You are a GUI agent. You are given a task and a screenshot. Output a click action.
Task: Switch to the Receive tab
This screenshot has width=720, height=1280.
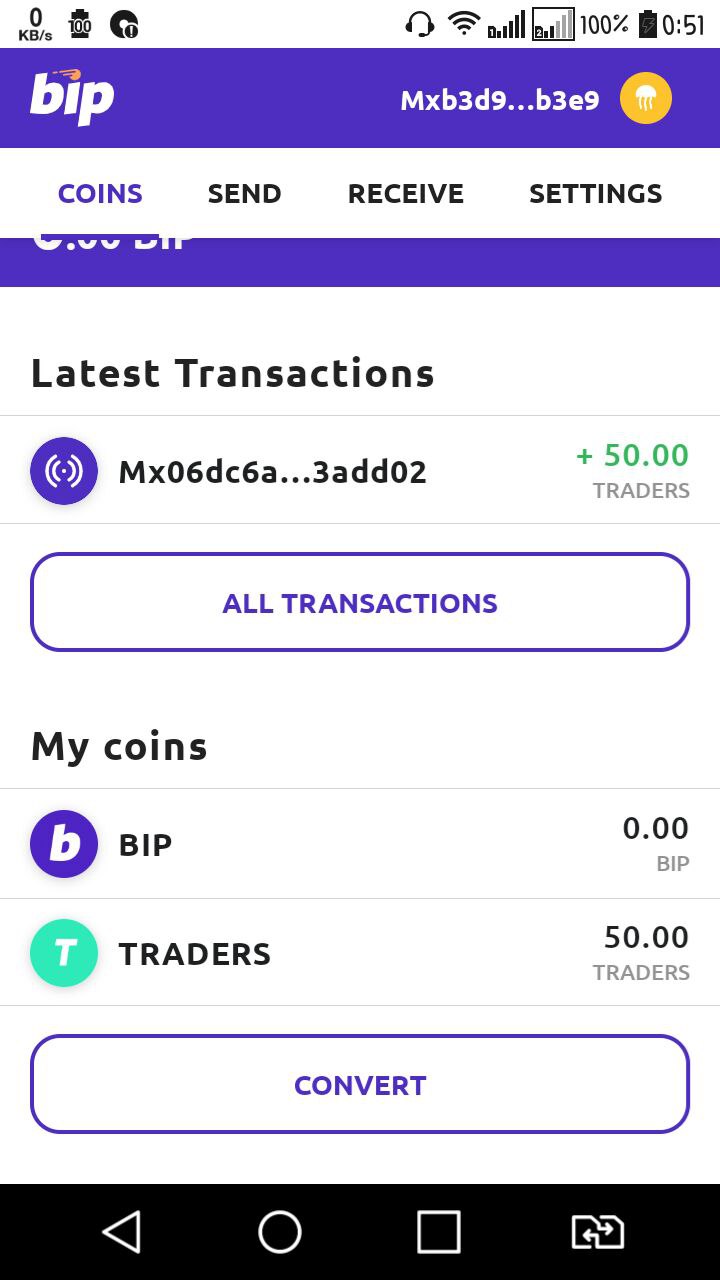[x=405, y=193]
